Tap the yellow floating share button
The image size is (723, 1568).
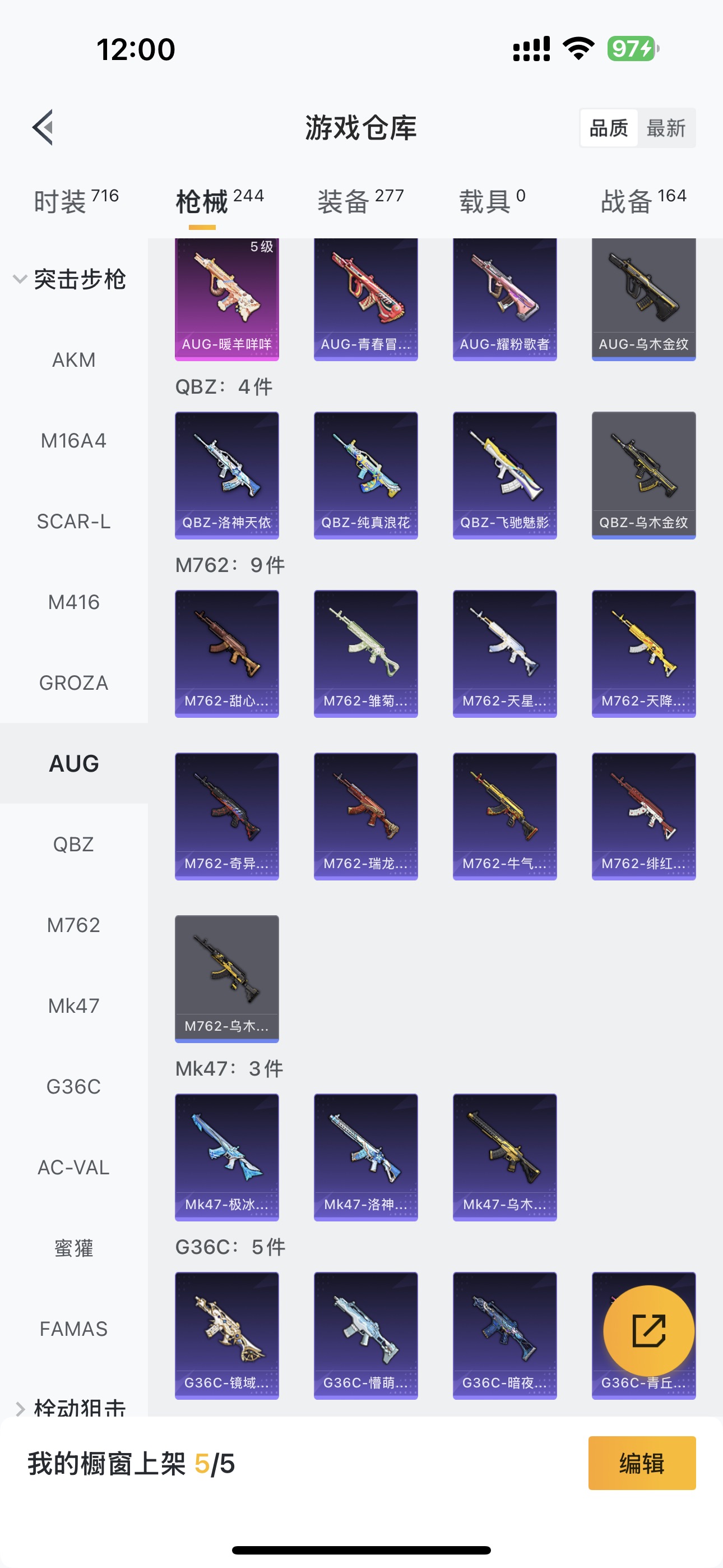click(x=648, y=1331)
